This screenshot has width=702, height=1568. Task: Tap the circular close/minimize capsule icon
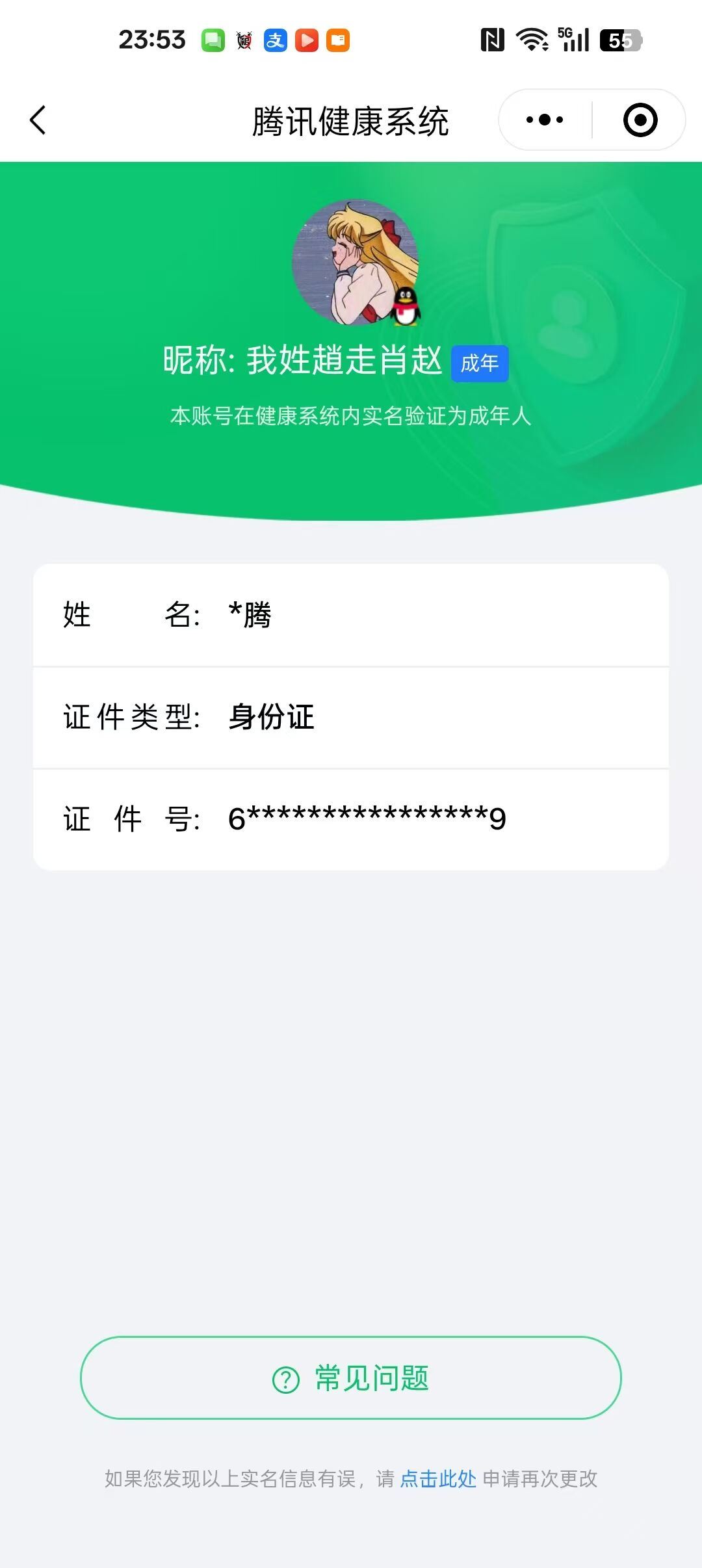[x=639, y=120]
